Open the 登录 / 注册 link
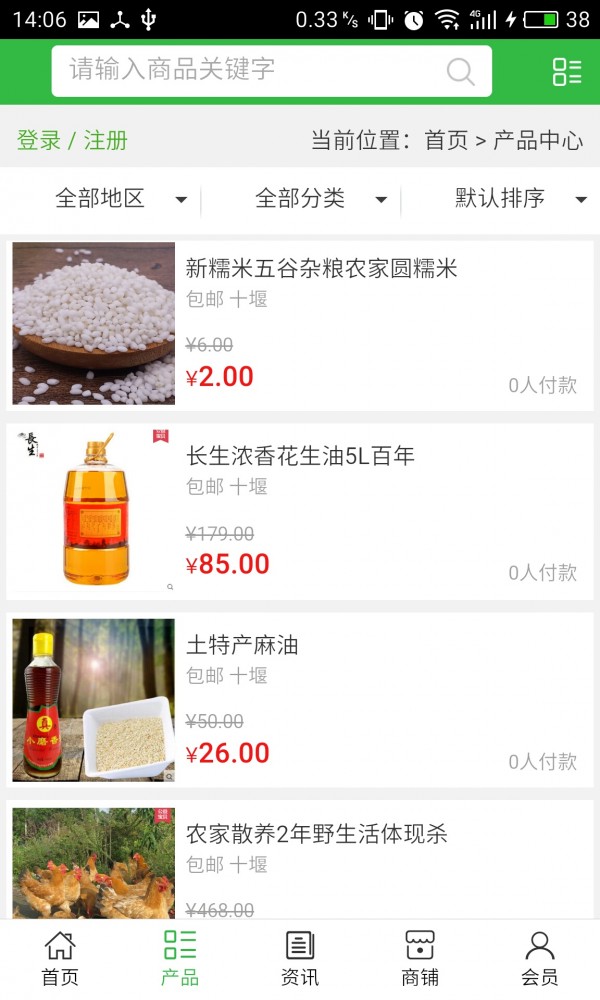This screenshot has height=1000, width=600. [x=72, y=140]
